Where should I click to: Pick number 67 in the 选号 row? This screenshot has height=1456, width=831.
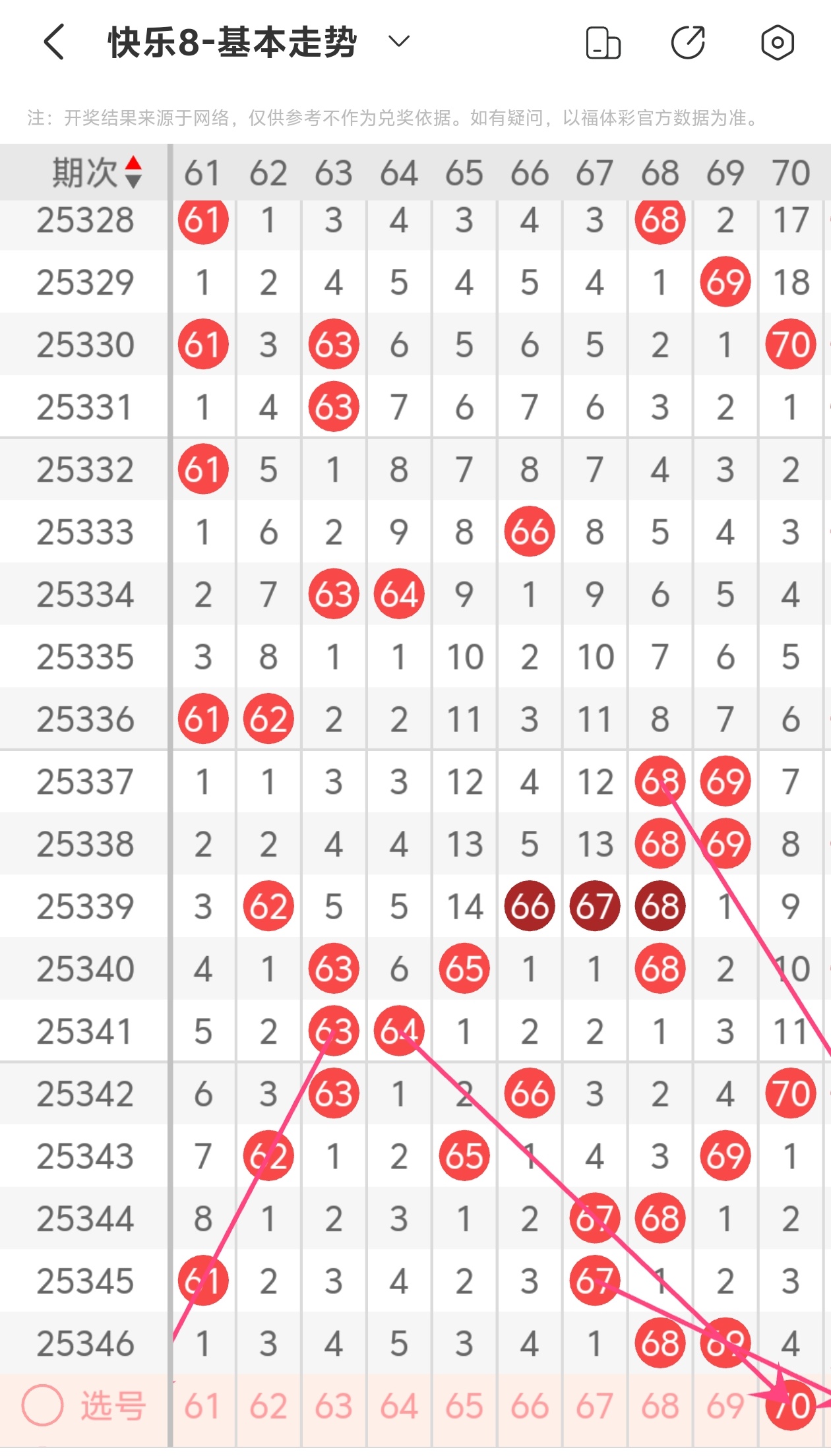tap(594, 1406)
